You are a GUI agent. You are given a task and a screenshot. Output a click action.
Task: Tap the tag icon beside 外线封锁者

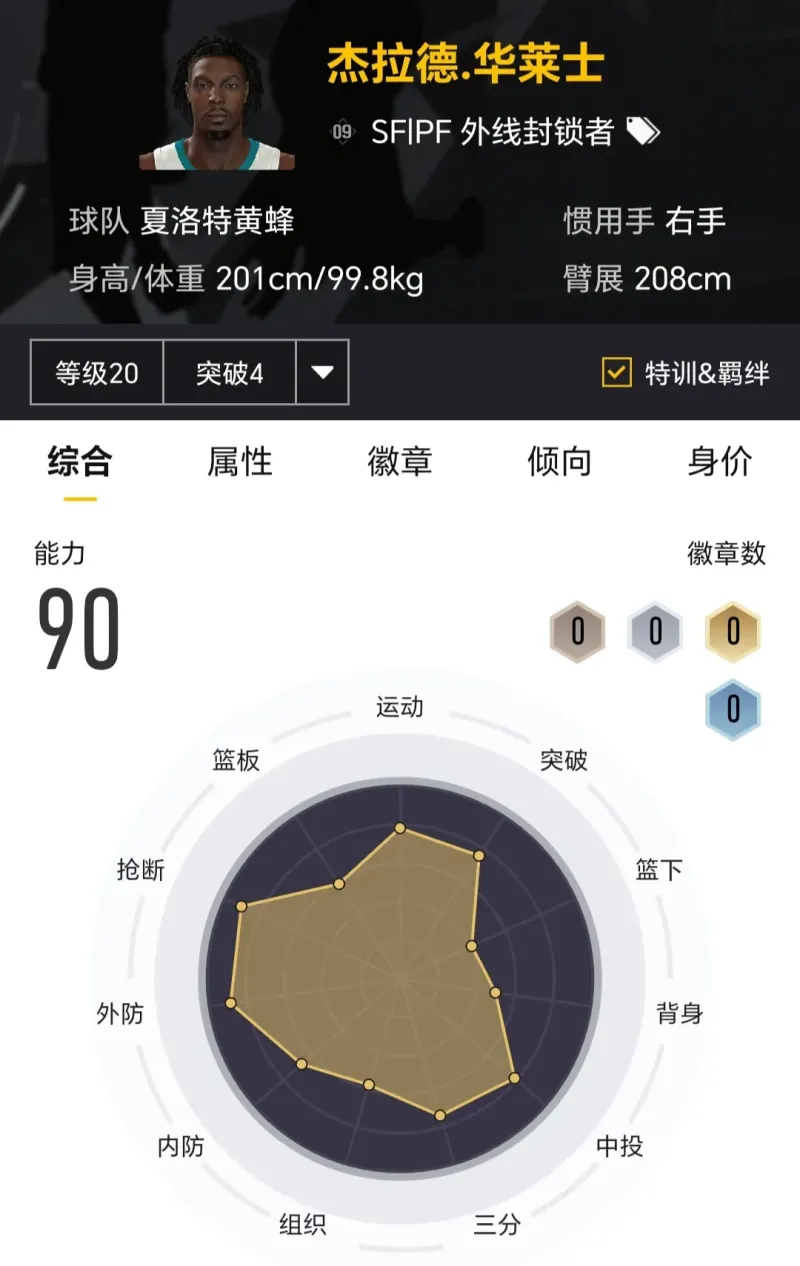tap(643, 131)
